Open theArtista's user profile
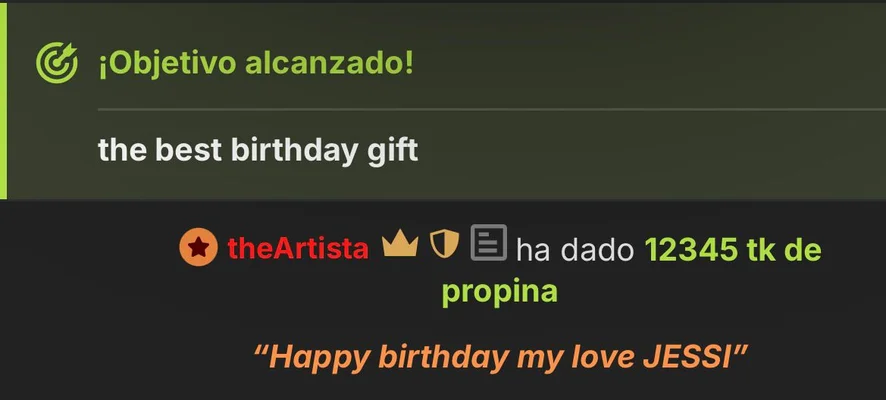 point(297,249)
